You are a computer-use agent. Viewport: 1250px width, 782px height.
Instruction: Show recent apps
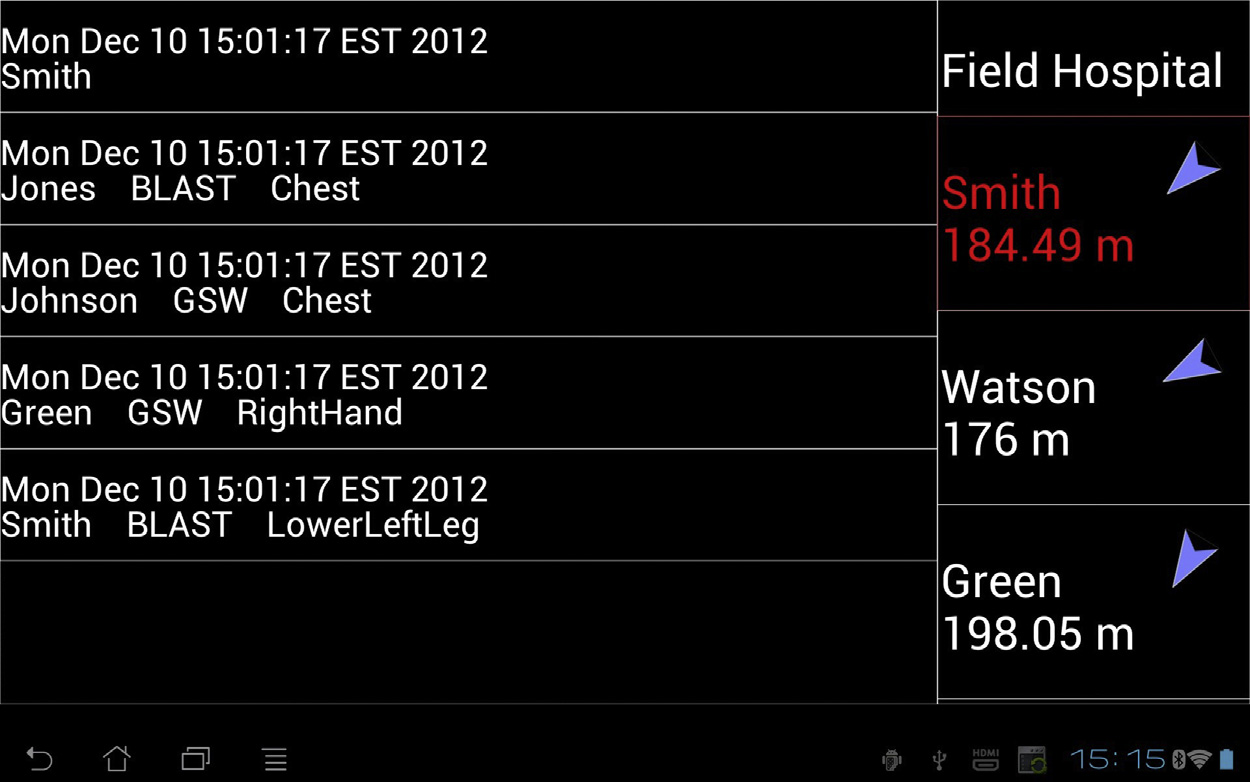(196, 759)
